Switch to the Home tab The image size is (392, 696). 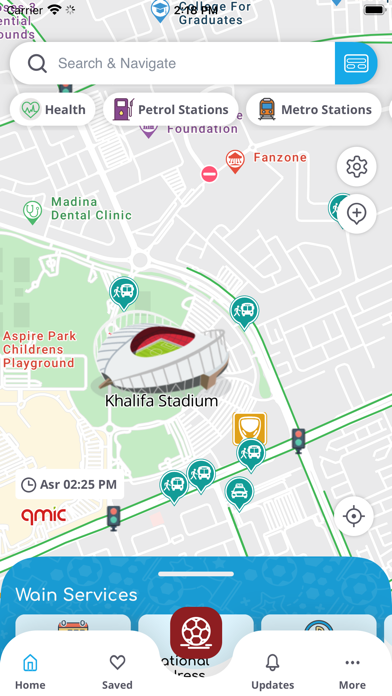point(30,672)
